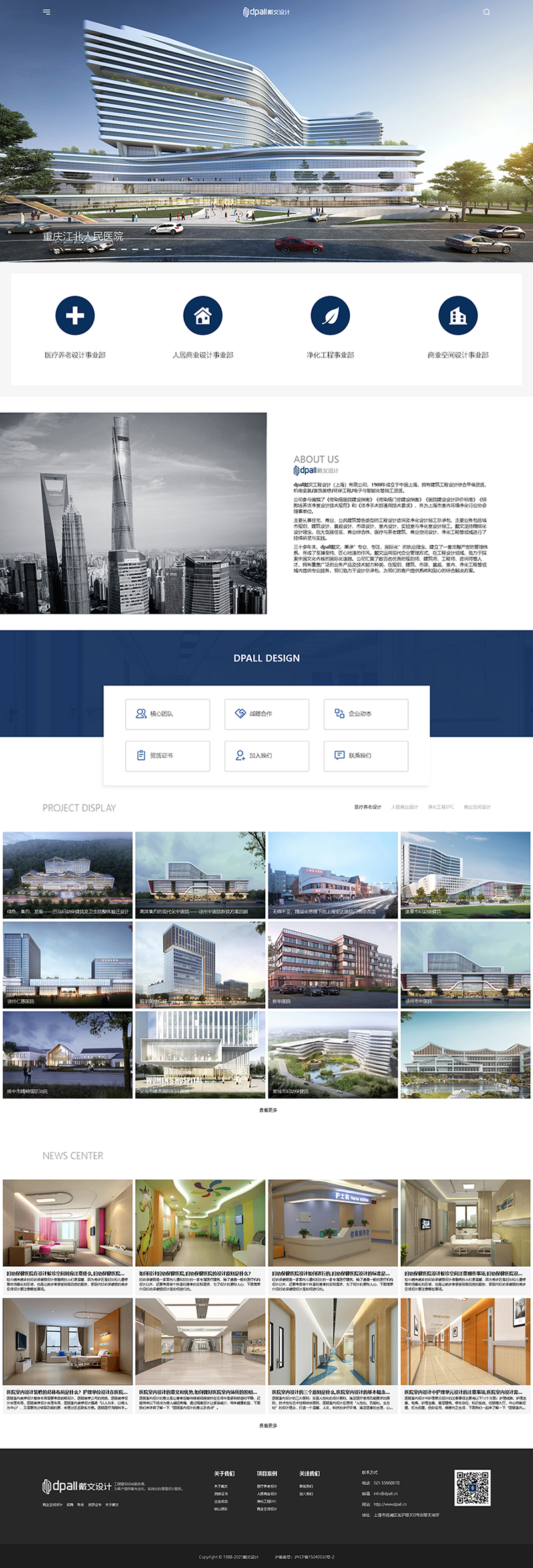Tap the 联系我们 button
The image size is (533, 1568).
[366, 756]
